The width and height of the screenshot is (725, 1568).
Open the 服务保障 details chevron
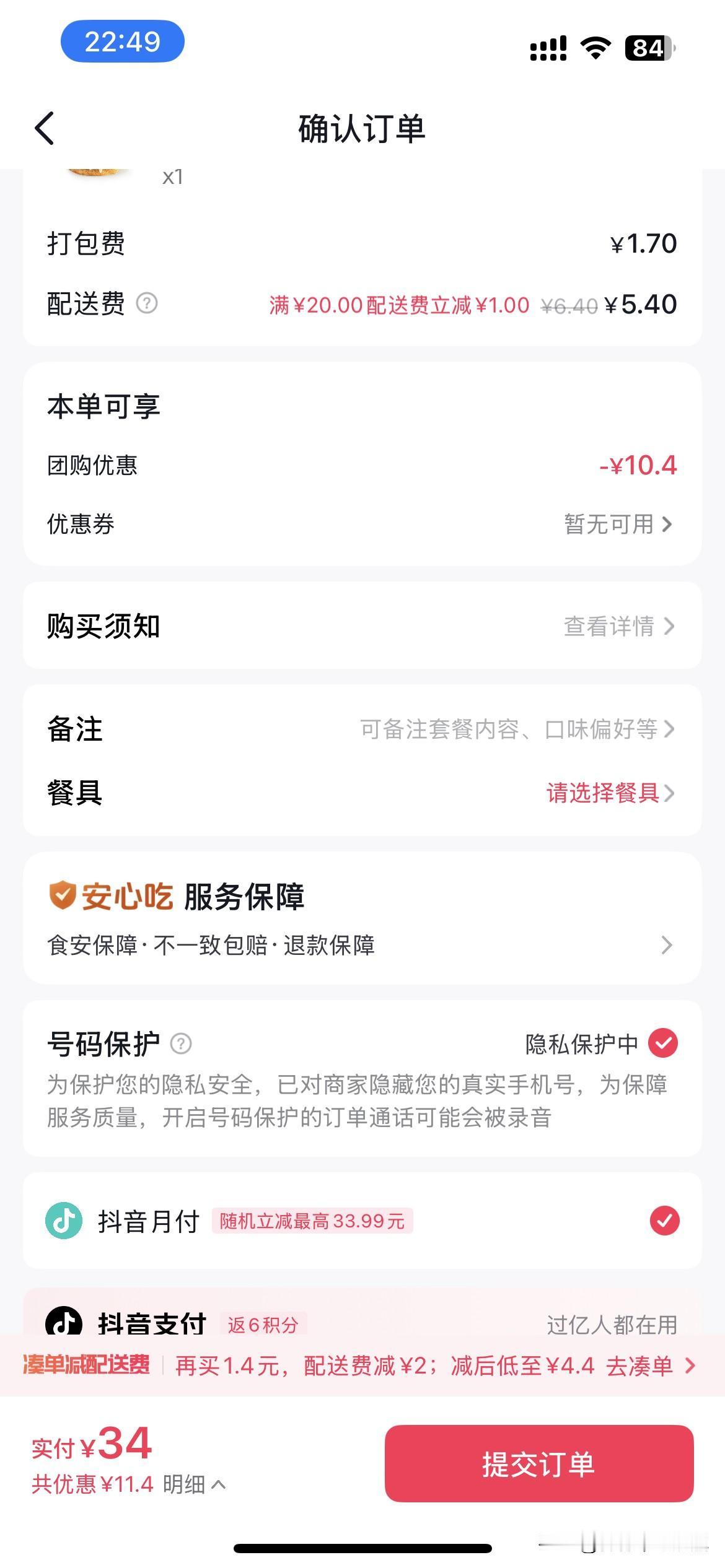[667, 944]
